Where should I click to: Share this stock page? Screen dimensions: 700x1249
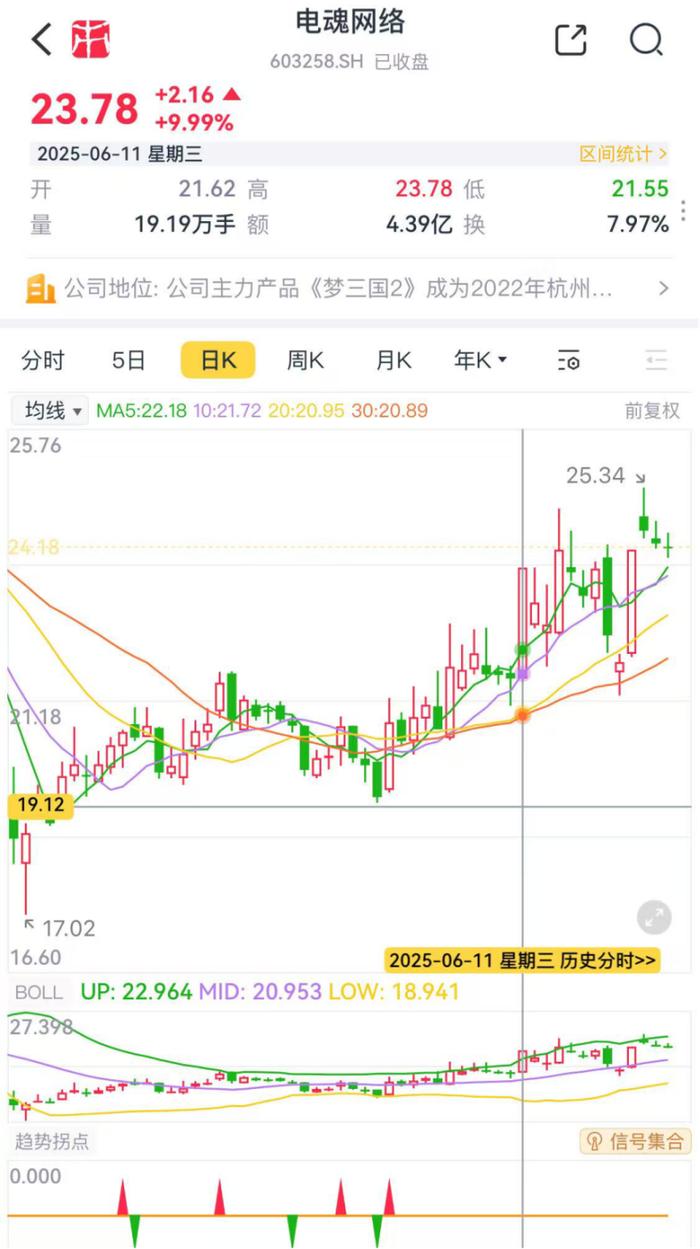[570, 40]
